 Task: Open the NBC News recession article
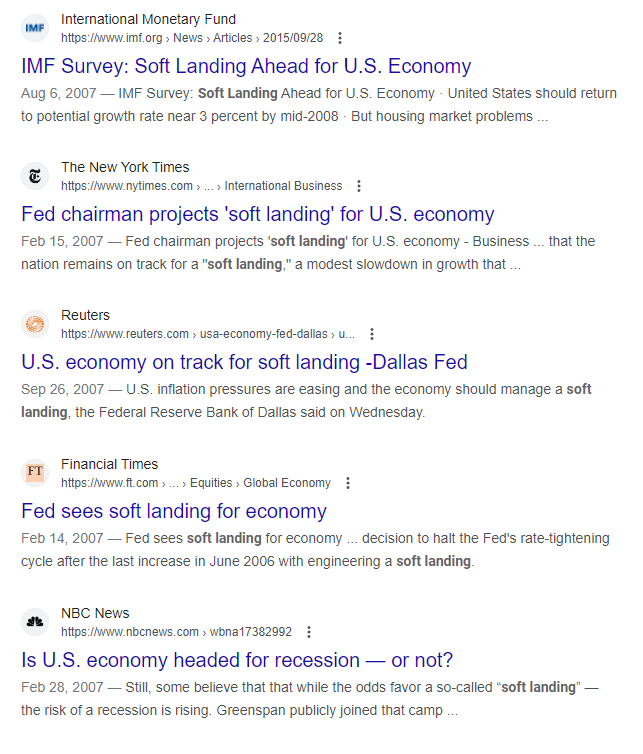[x=237, y=660]
